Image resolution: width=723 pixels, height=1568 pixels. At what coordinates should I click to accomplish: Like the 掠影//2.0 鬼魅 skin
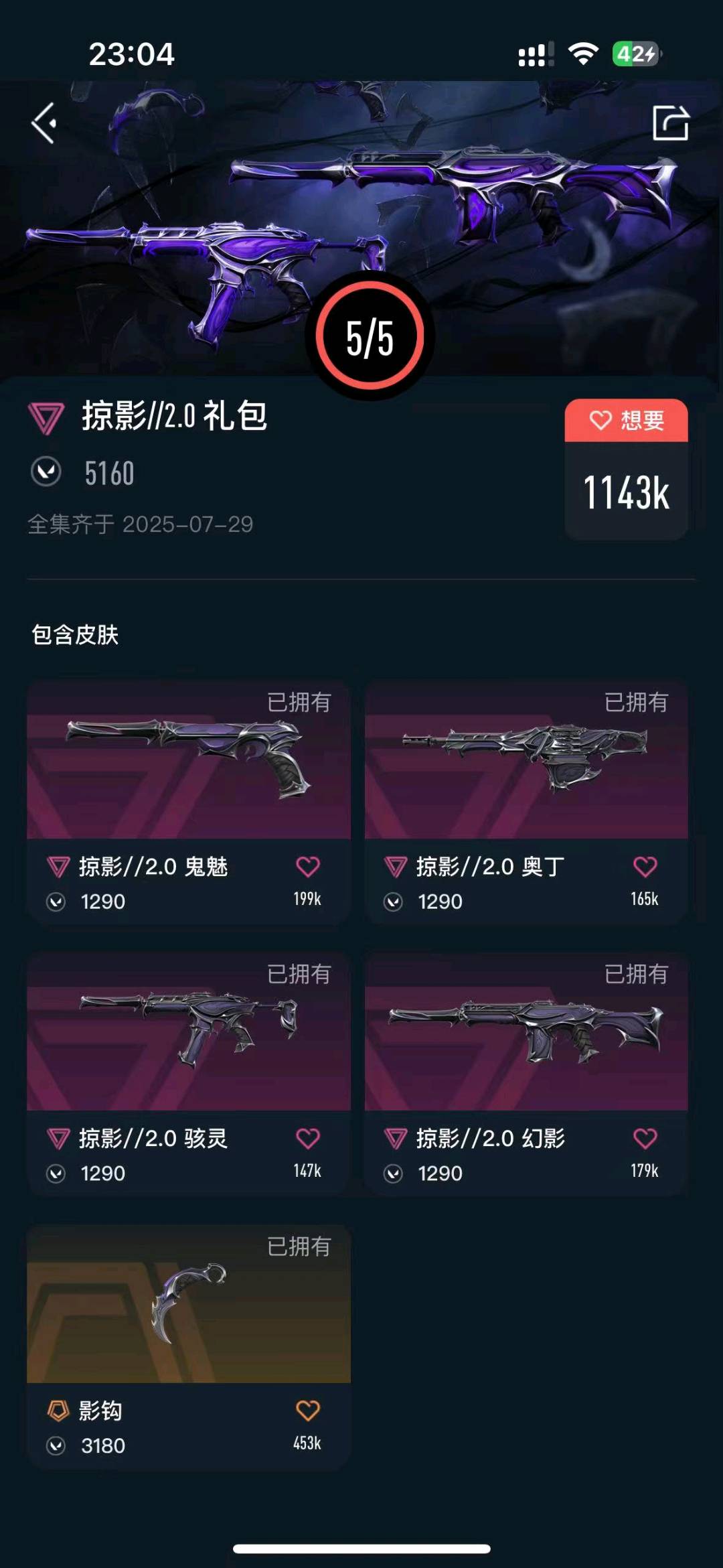[x=307, y=867]
